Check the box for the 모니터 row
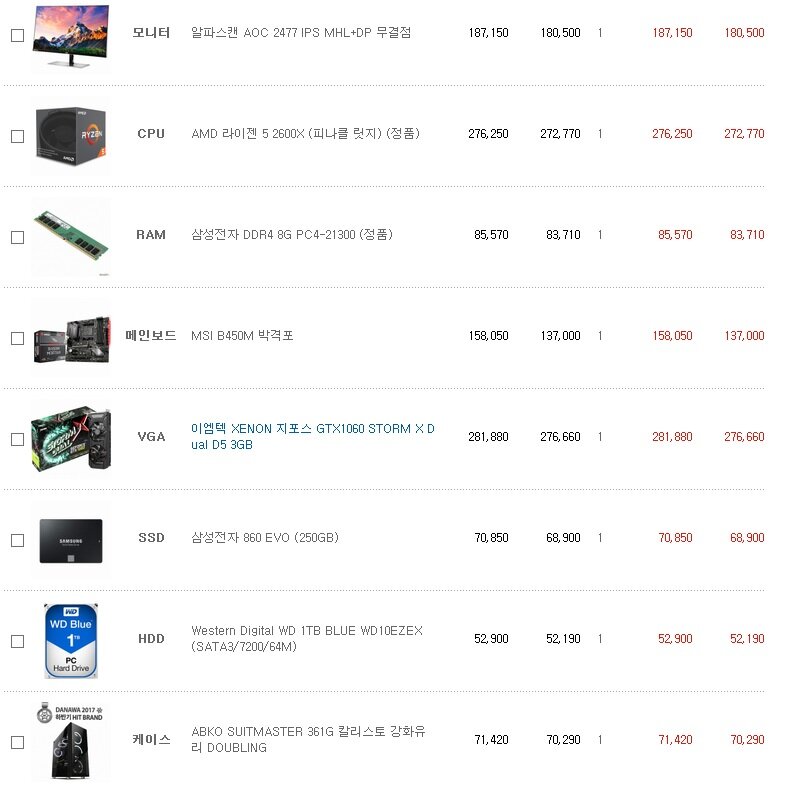Image resolution: width=807 pixels, height=787 pixels. pyautogui.click(x=17, y=35)
